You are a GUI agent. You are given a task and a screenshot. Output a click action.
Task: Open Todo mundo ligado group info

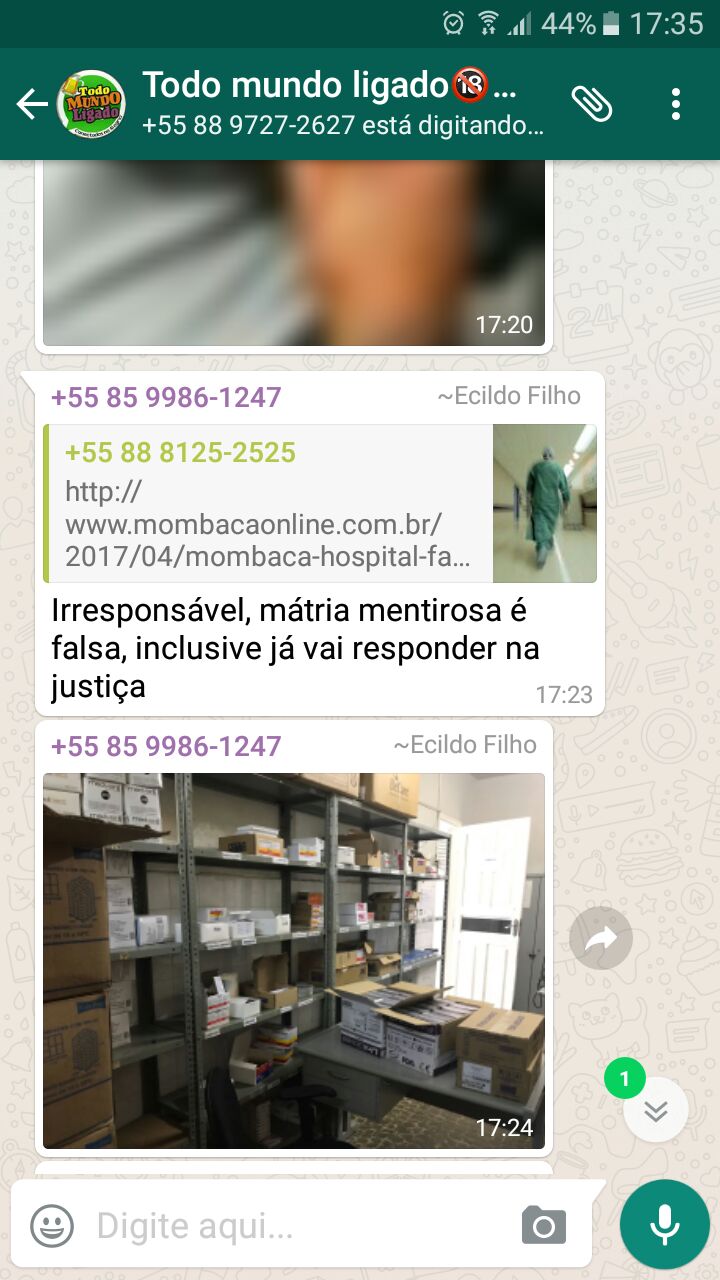point(330,103)
